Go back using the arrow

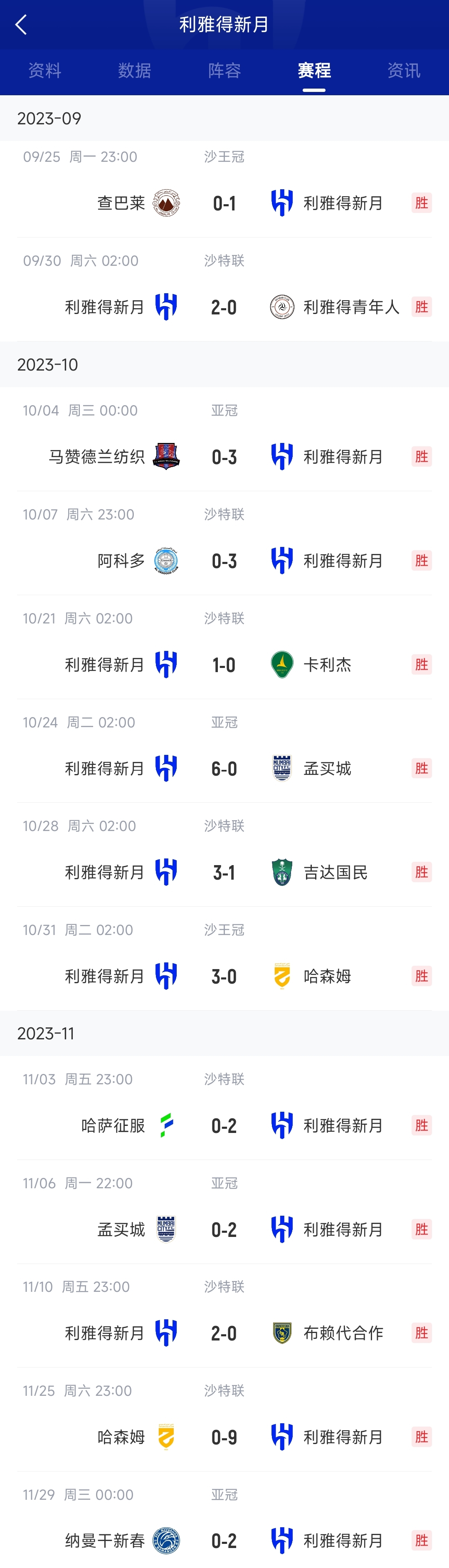[x=21, y=25]
